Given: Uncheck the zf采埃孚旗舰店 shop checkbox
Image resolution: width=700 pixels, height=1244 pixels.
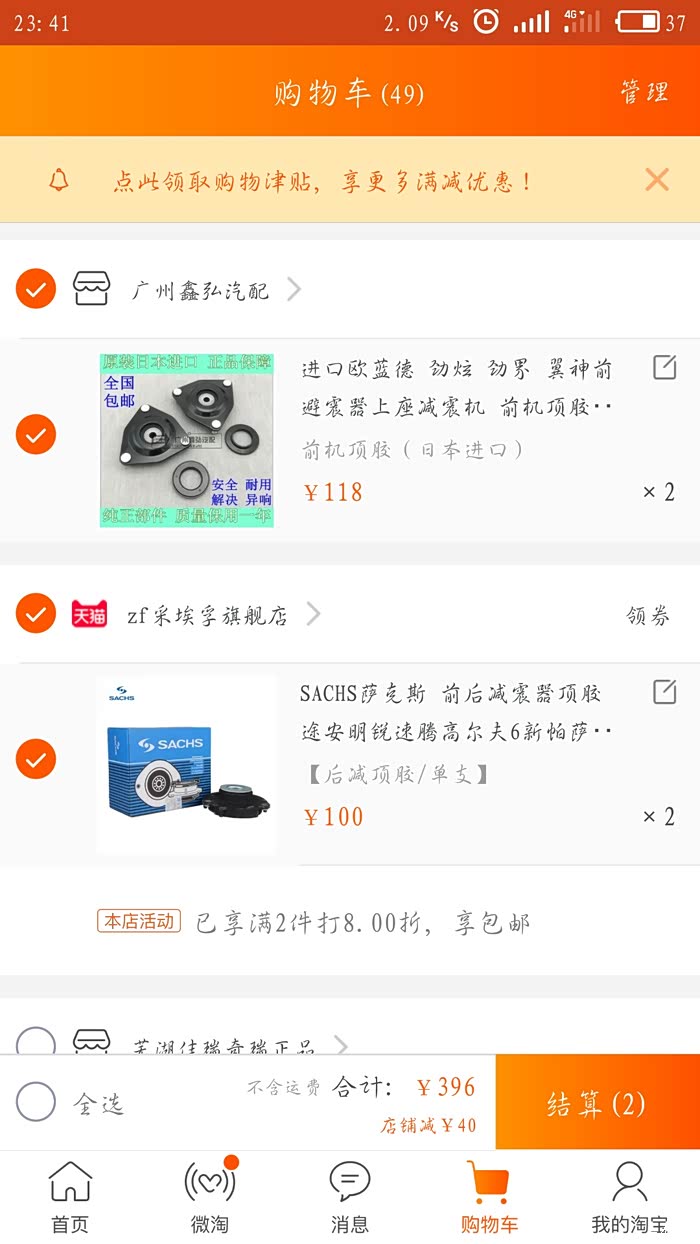Looking at the screenshot, I should click(x=36, y=614).
